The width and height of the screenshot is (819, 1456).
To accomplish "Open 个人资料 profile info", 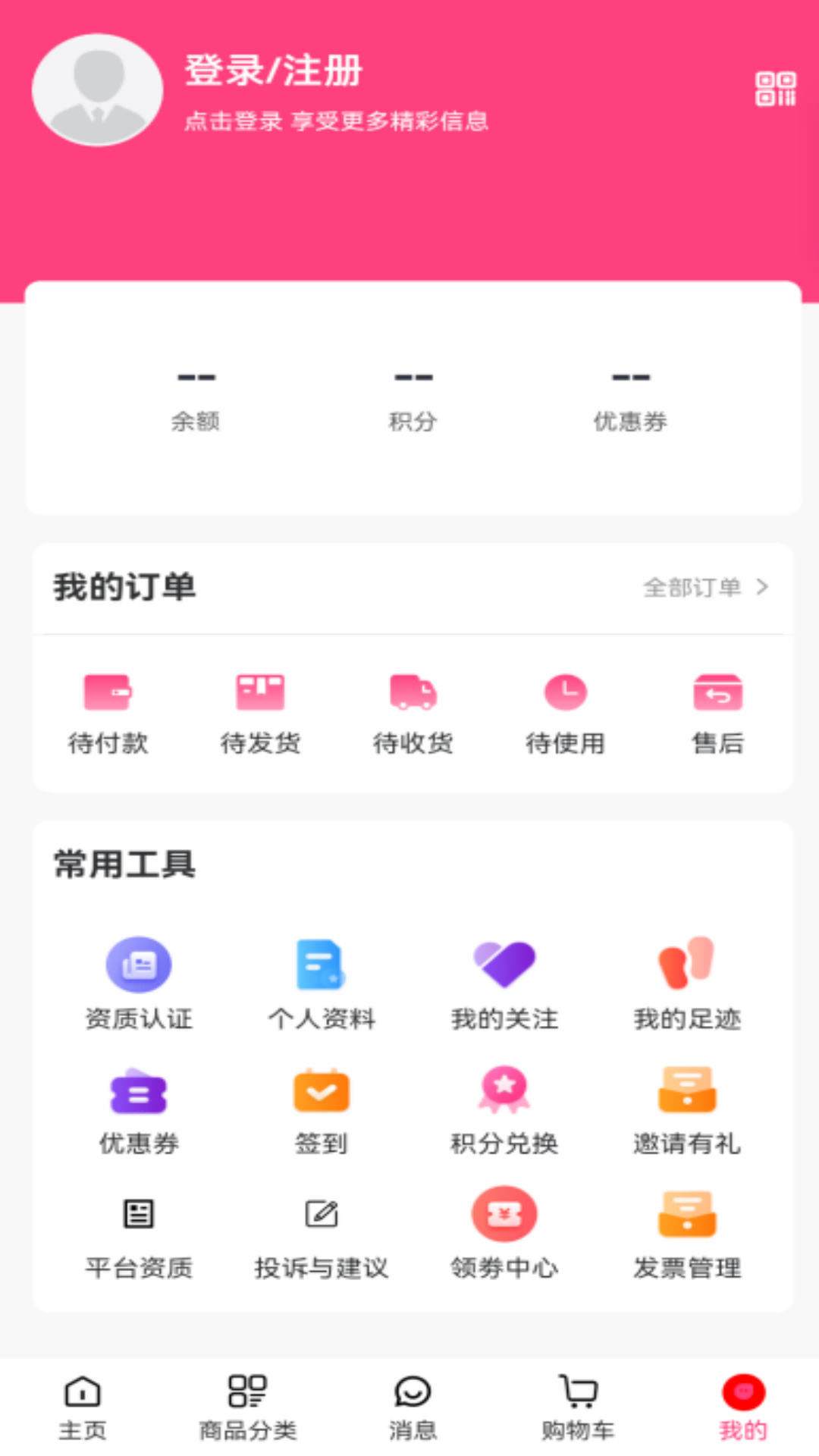I will coord(322,983).
